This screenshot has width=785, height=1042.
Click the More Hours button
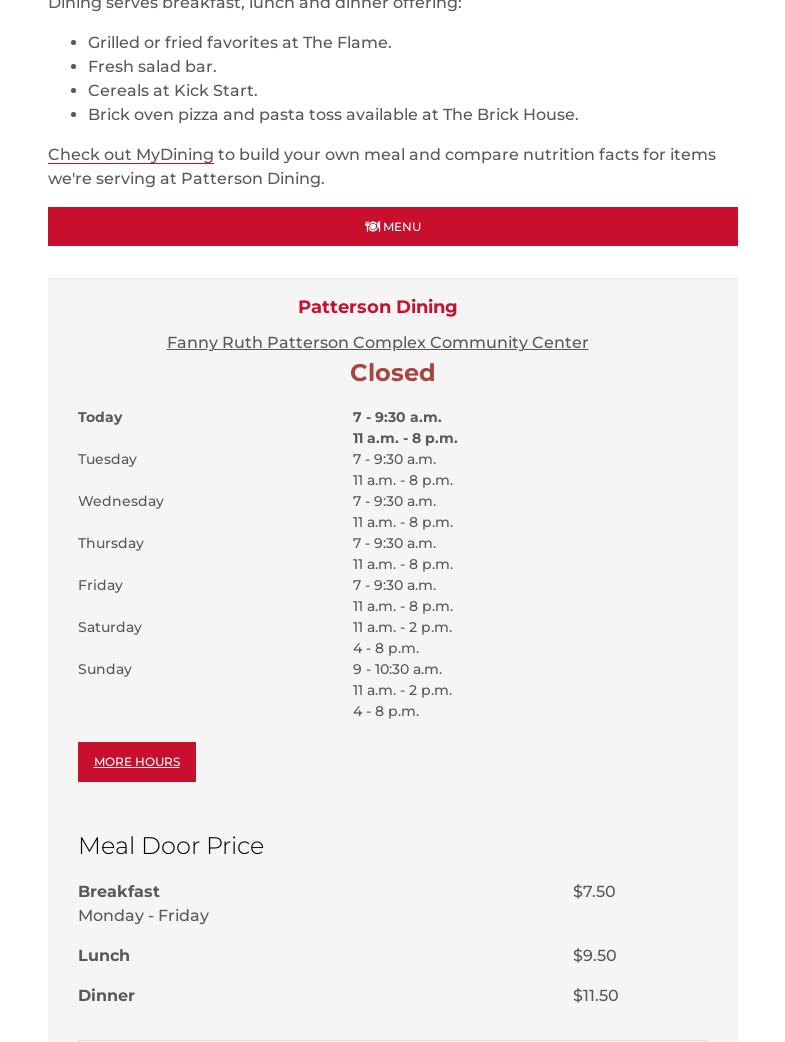[137, 761]
